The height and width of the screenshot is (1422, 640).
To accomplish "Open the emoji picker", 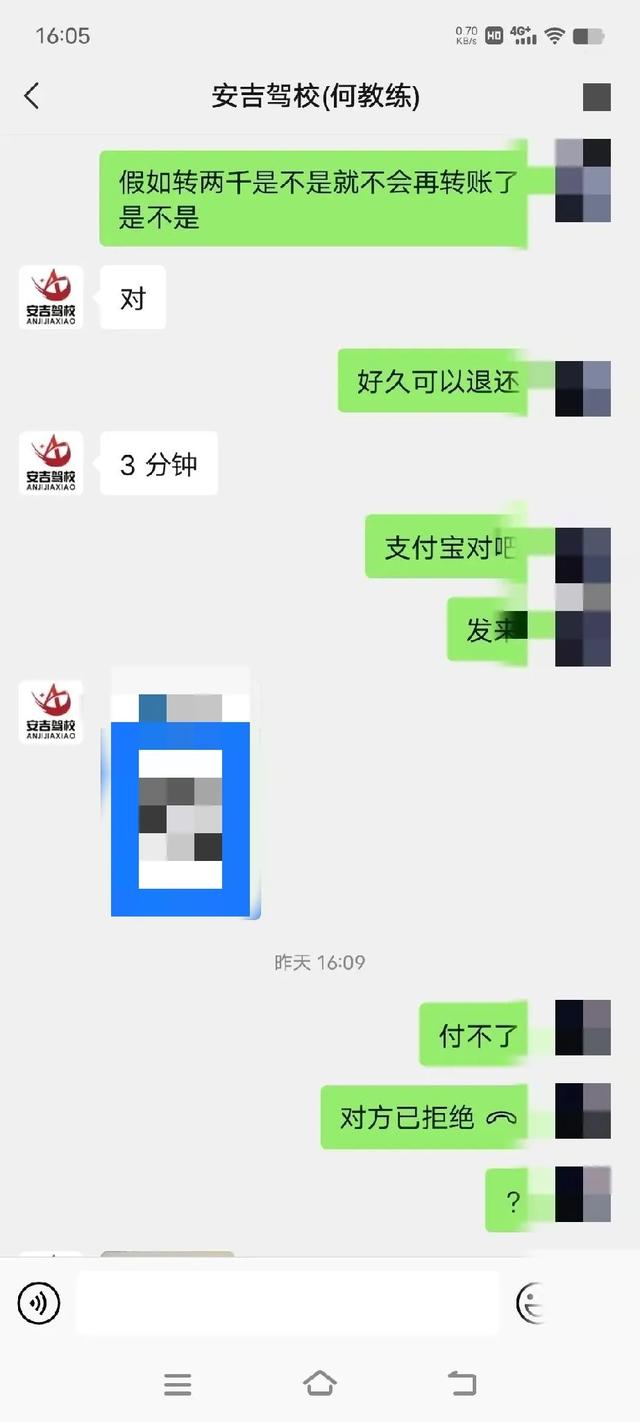I will point(532,1303).
